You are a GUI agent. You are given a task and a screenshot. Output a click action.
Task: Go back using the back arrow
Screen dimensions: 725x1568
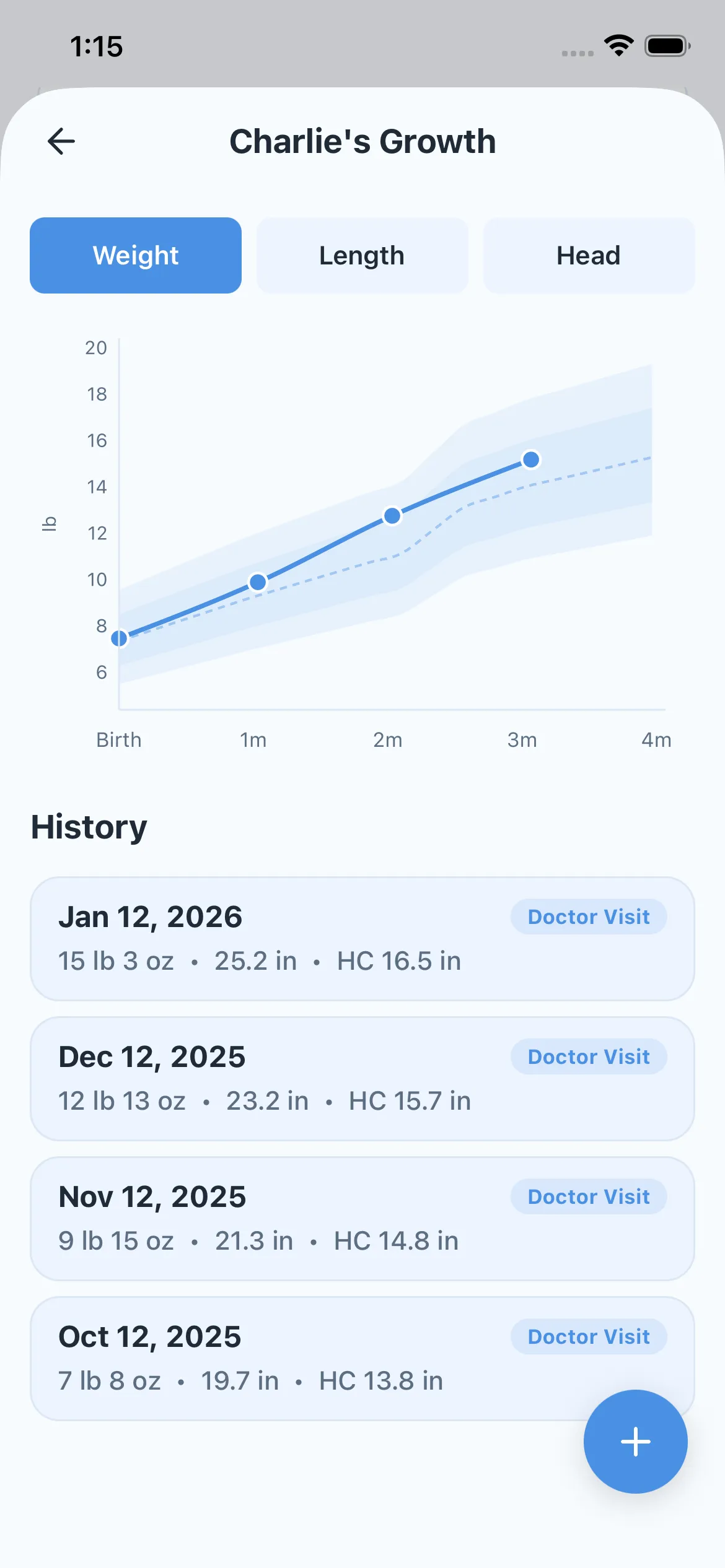click(x=61, y=141)
